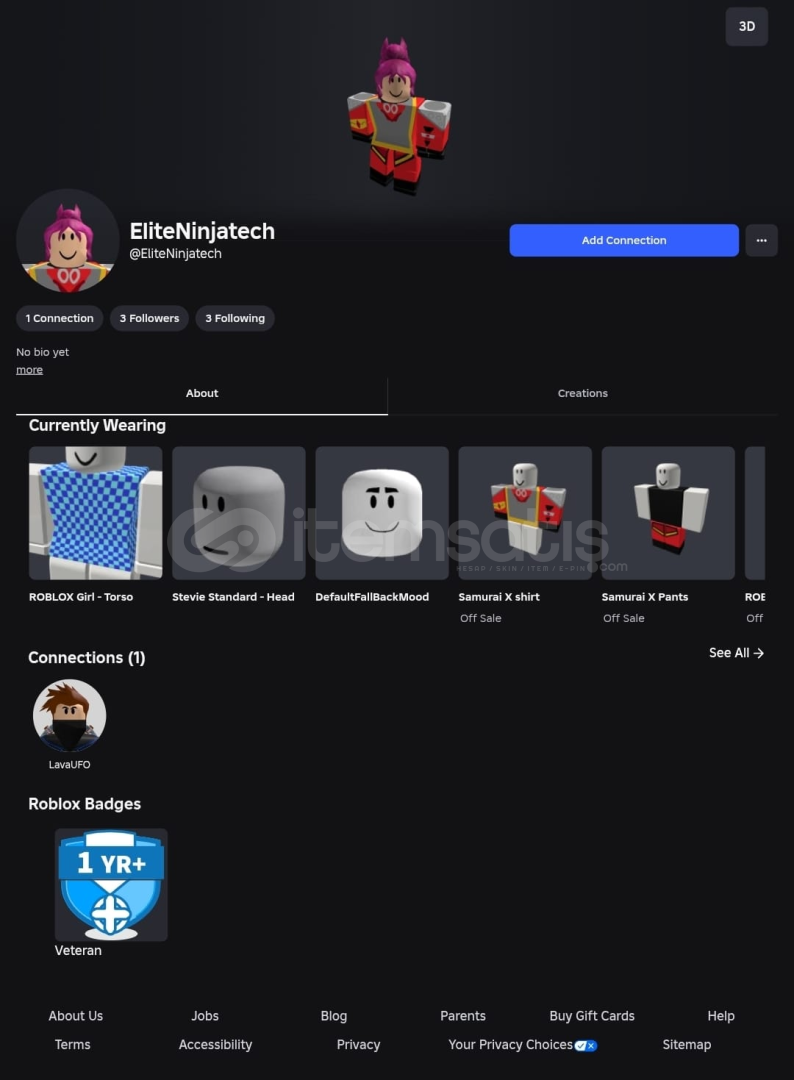View the Samurai X shirt item
Image resolution: width=794 pixels, height=1080 pixels.
(x=525, y=513)
